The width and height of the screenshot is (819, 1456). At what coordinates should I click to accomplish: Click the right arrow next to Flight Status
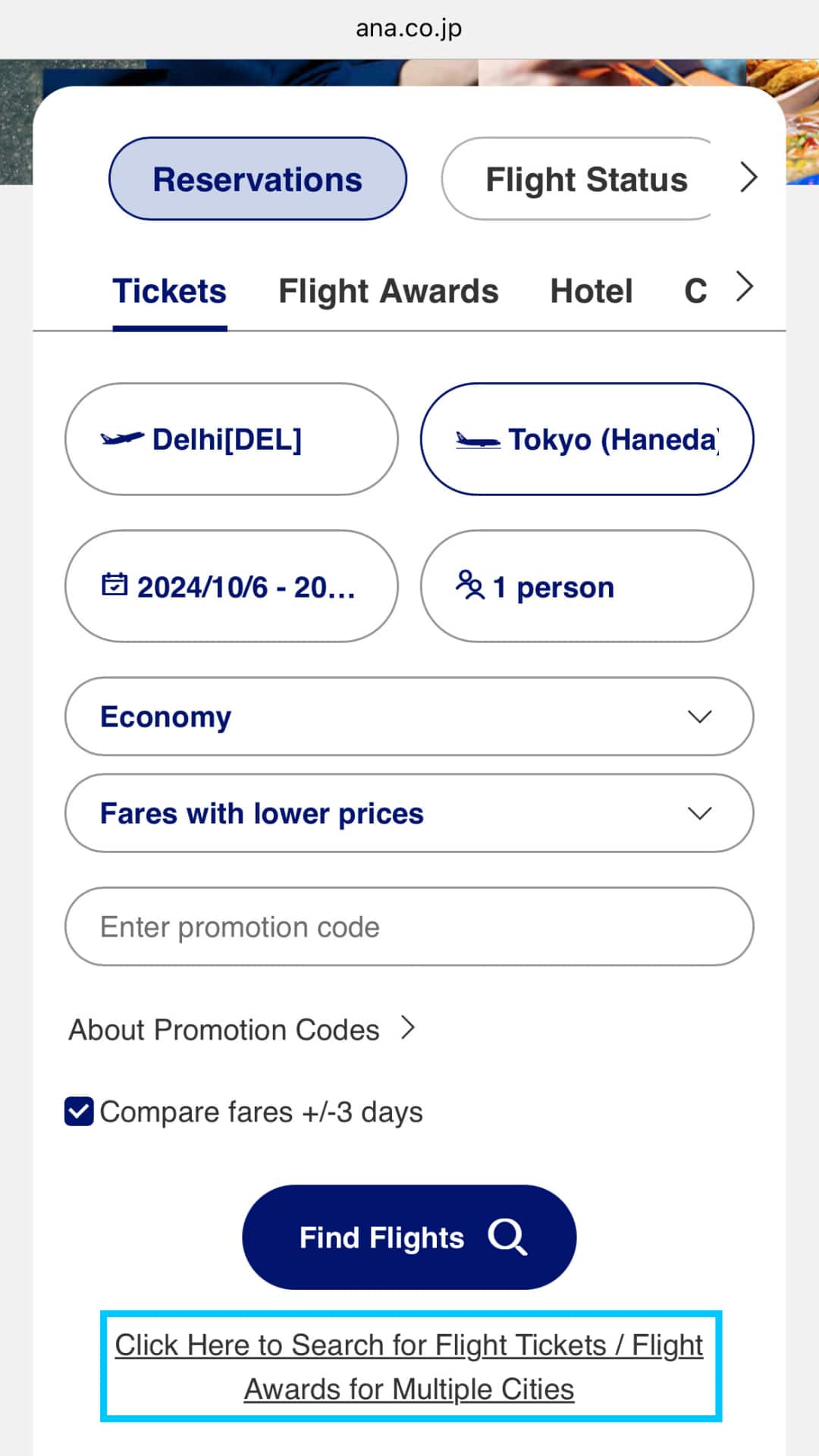point(748,177)
